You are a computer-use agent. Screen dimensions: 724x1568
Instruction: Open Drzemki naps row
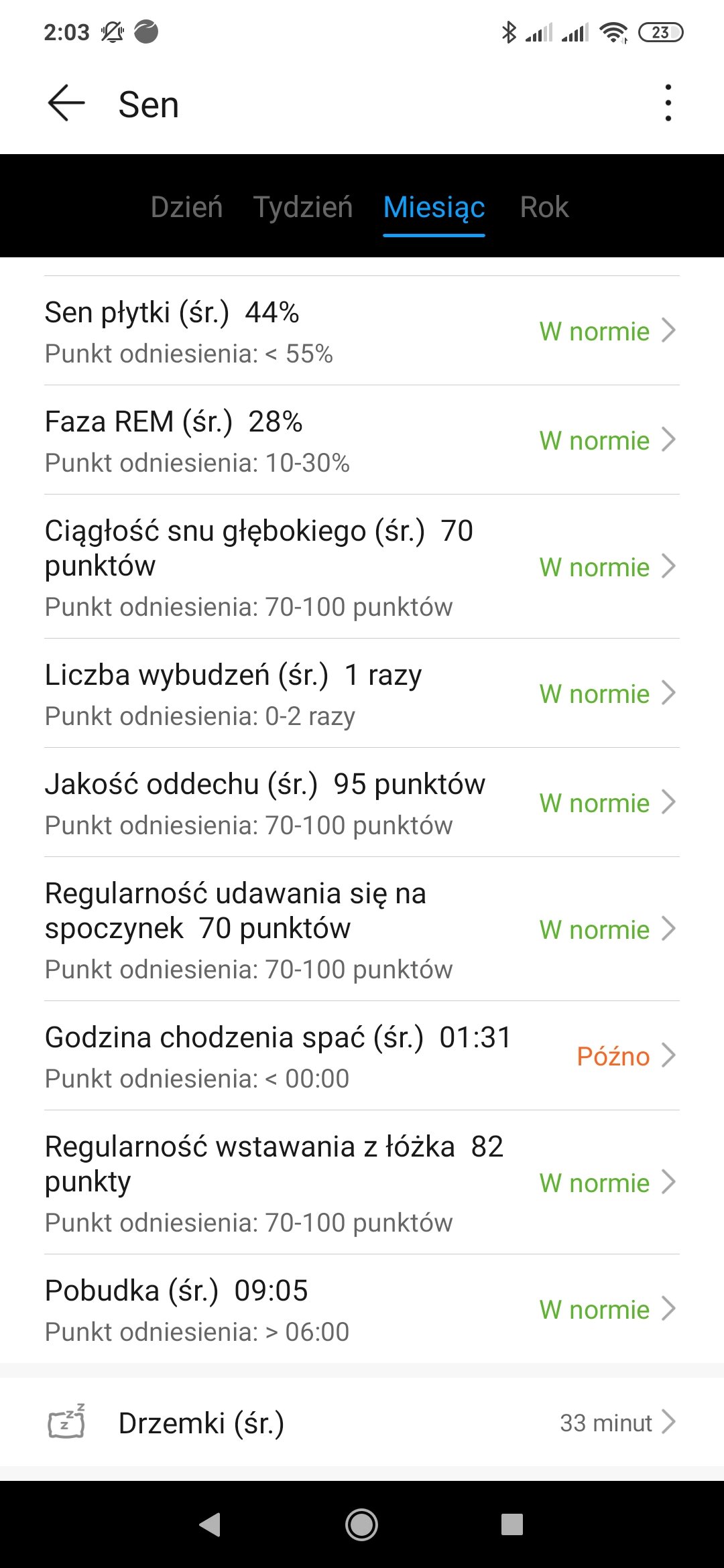pos(362,1422)
